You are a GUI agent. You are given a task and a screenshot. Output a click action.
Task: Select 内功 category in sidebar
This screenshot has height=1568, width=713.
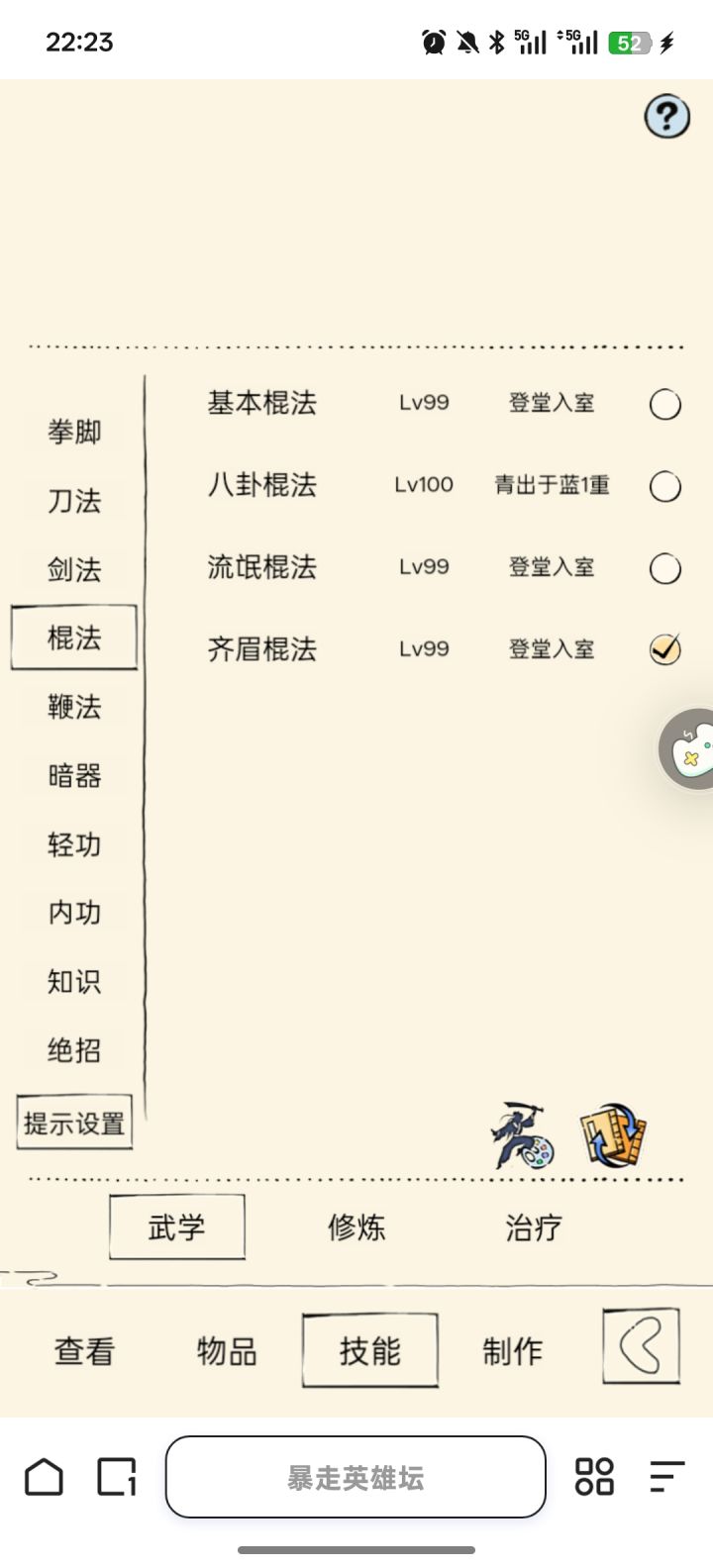coord(74,912)
